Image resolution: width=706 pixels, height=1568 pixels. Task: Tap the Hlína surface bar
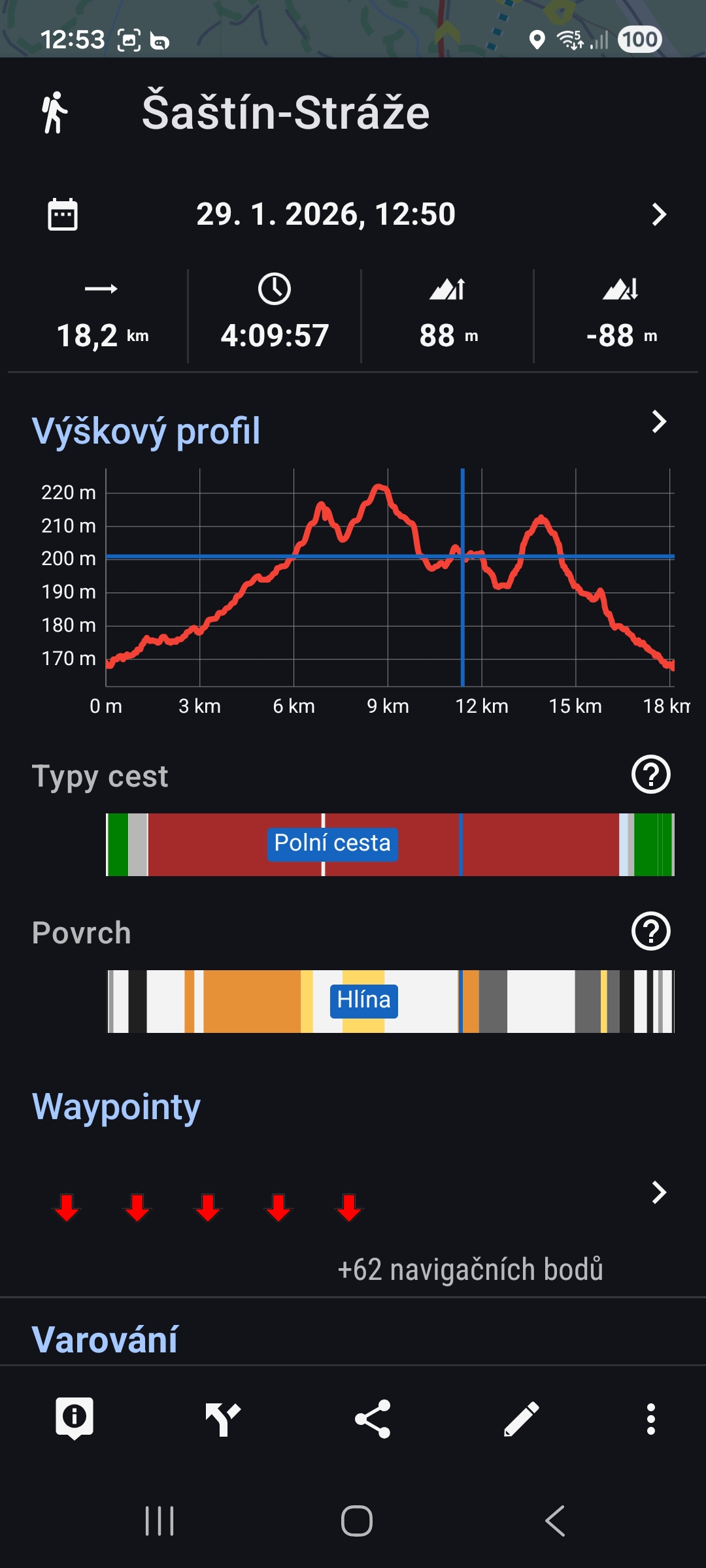click(x=390, y=1001)
